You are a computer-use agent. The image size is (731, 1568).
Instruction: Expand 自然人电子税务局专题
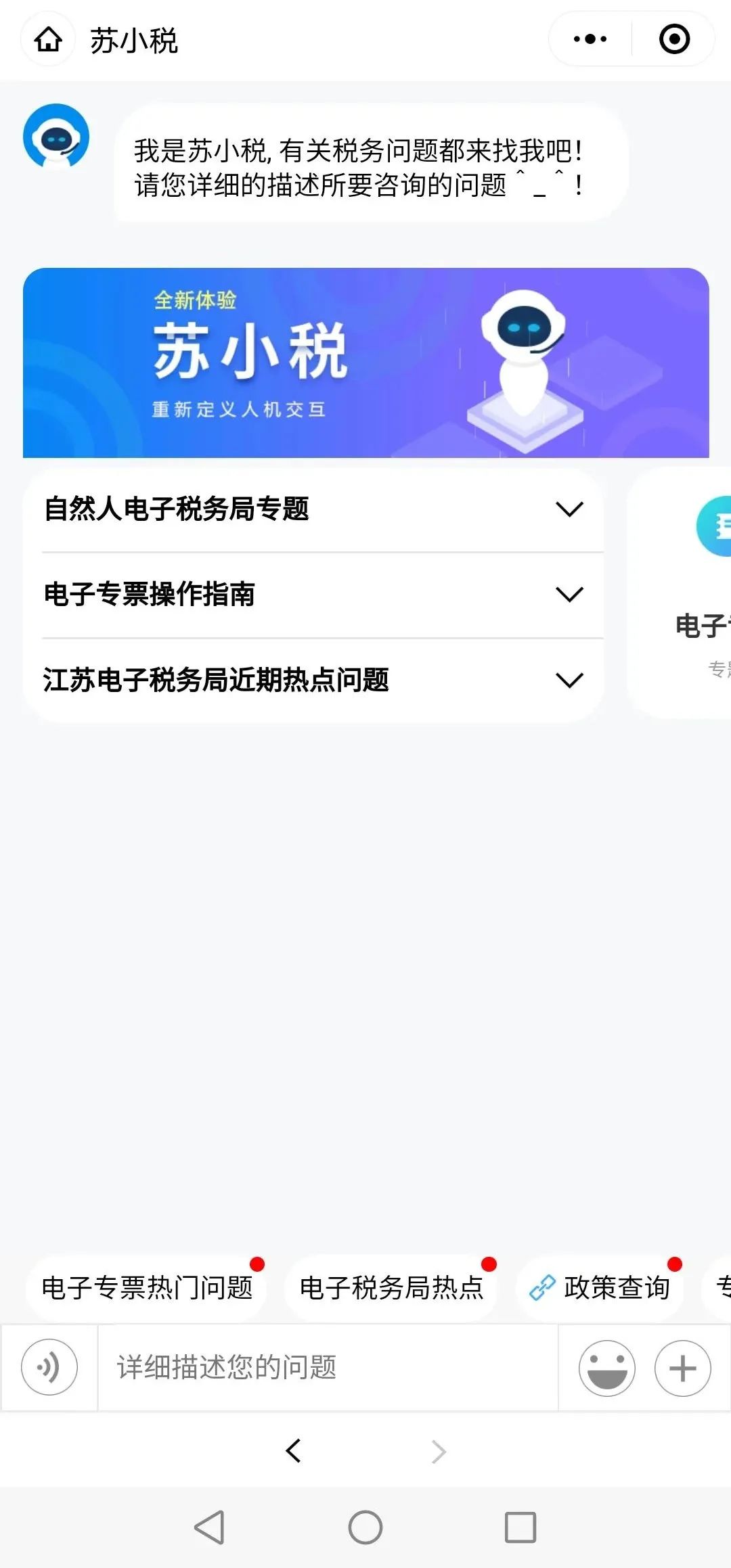tap(313, 509)
